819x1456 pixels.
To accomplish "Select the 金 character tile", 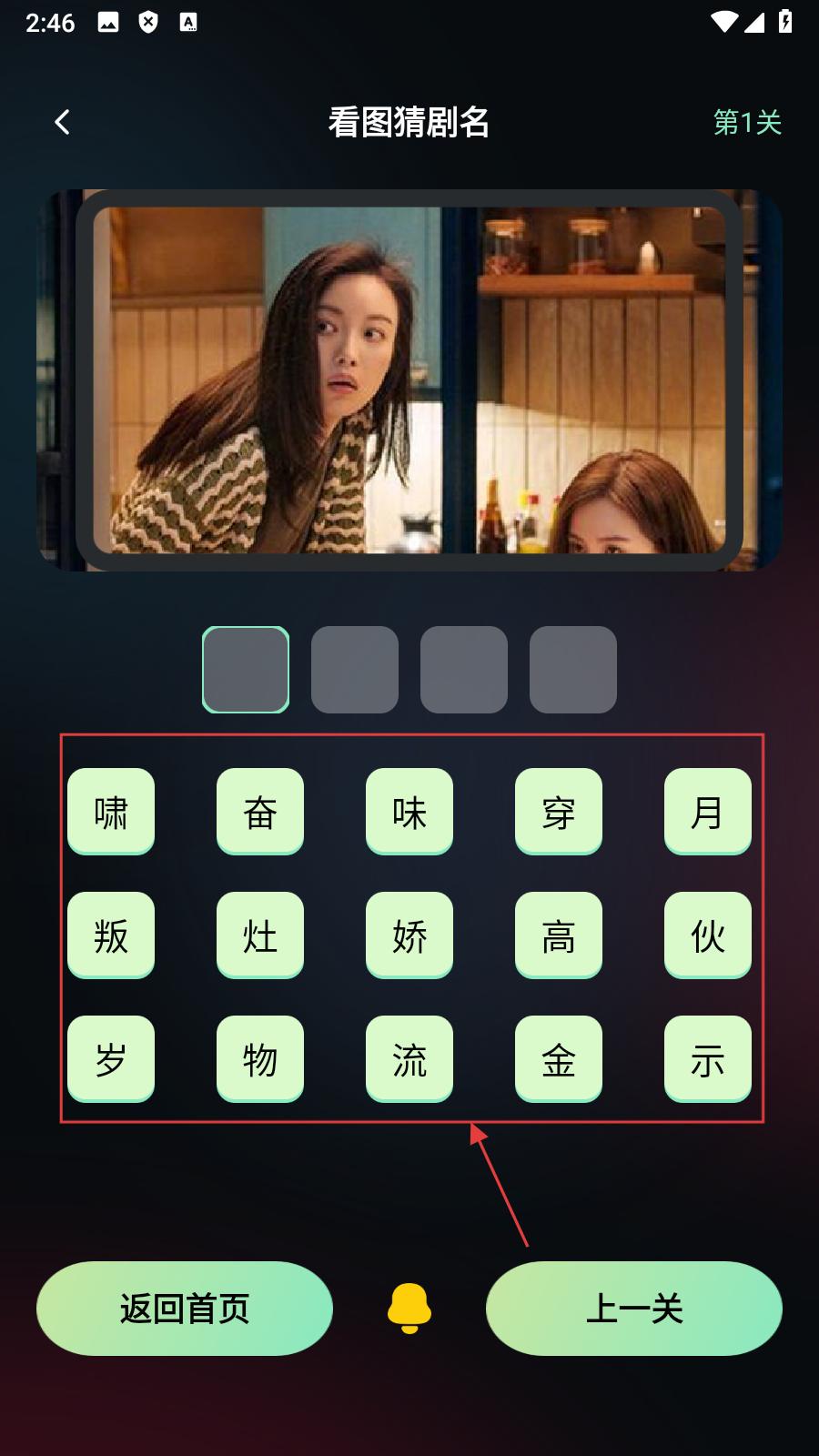I will pyautogui.click(x=559, y=1058).
